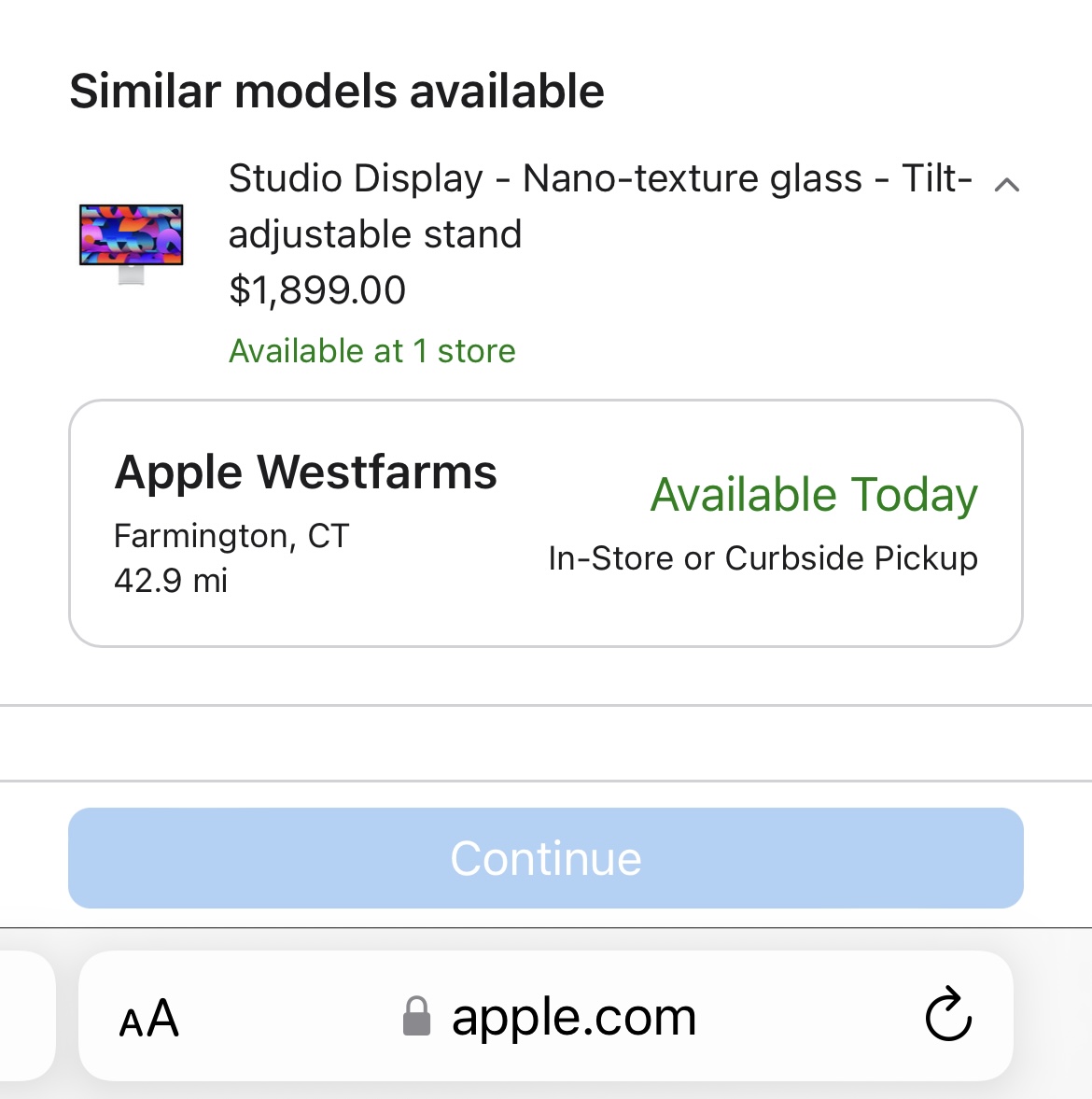Tap the Continue button
This screenshot has height=1099, width=1092.
(546, 858)
